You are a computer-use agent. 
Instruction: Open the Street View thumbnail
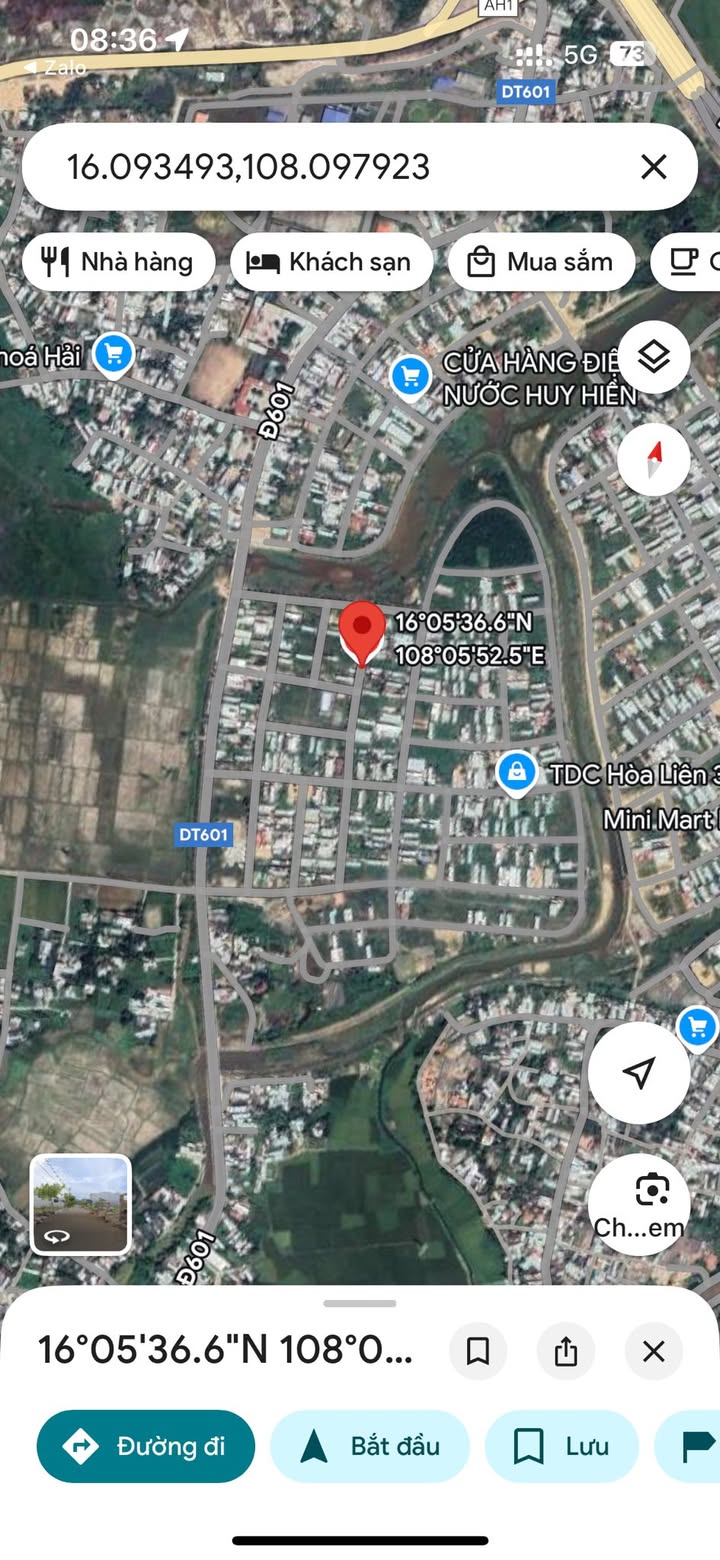coord(80,1204)
